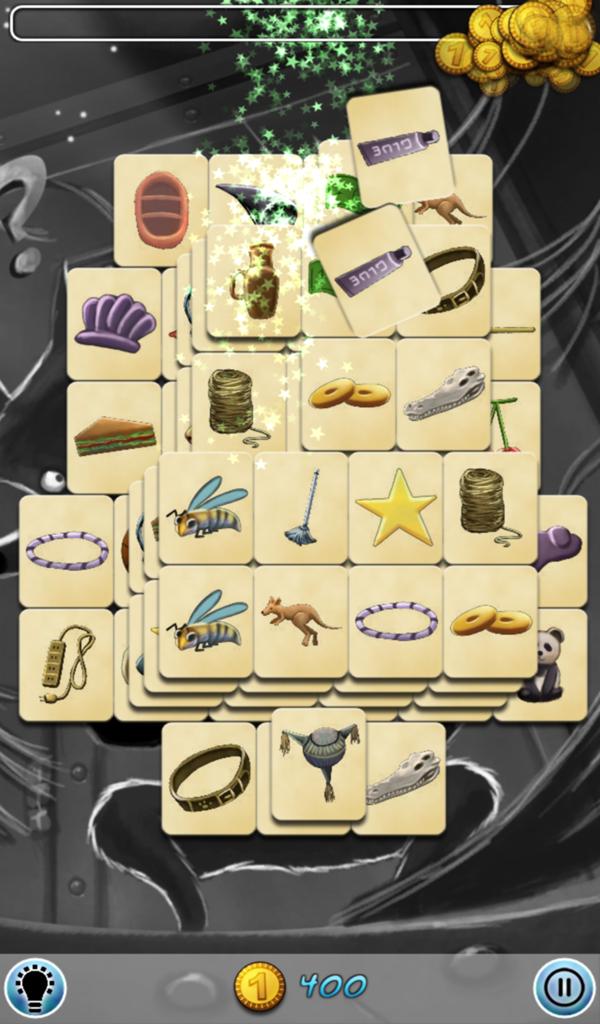Viewport: 600px width, 1024px height.
Task: Tap the yellow star tile
Action: pyautogui.click(x=396, y=507)
